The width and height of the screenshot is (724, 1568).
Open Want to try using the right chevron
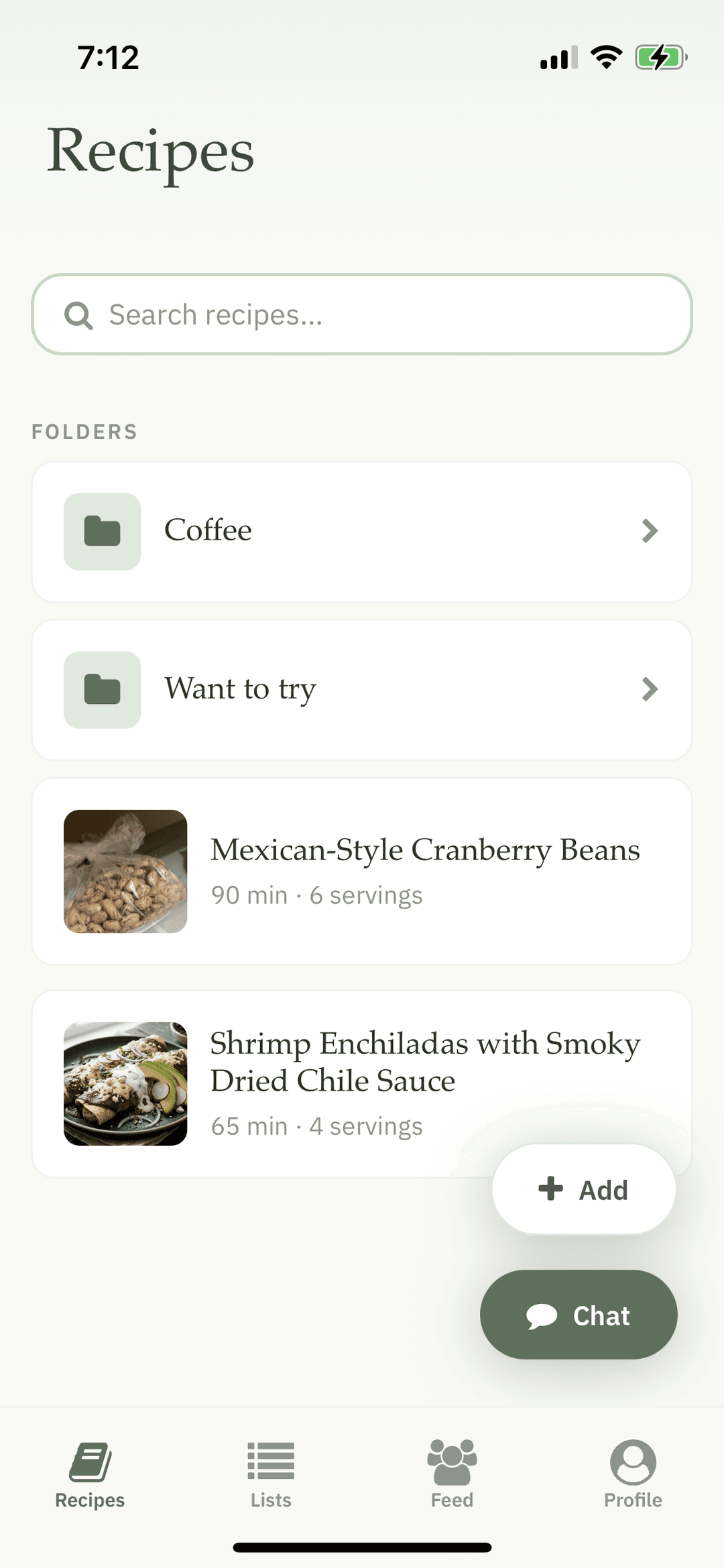[649, 689]
